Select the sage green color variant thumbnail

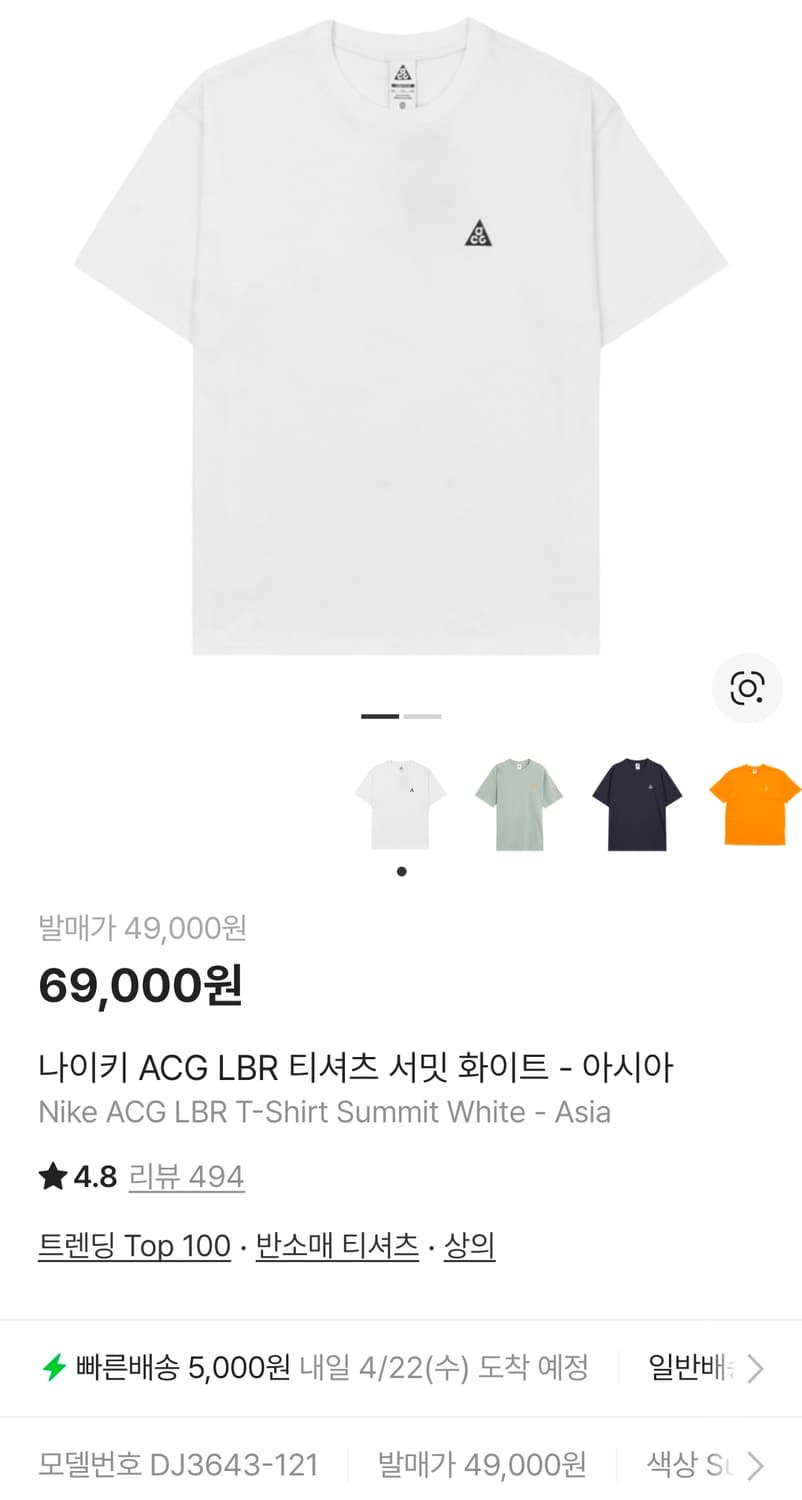click(x=519, y=805)
